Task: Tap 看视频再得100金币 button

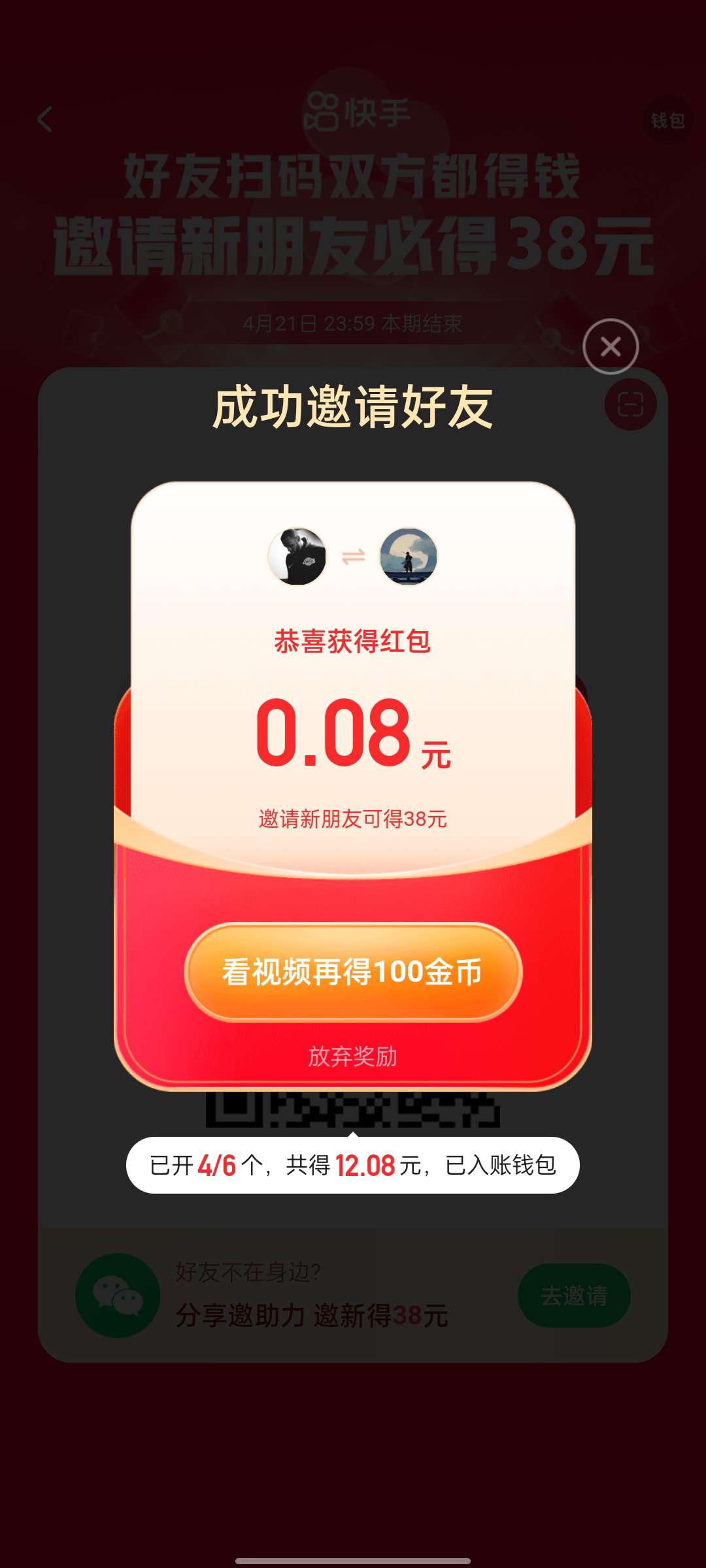Action: (353, 972)
